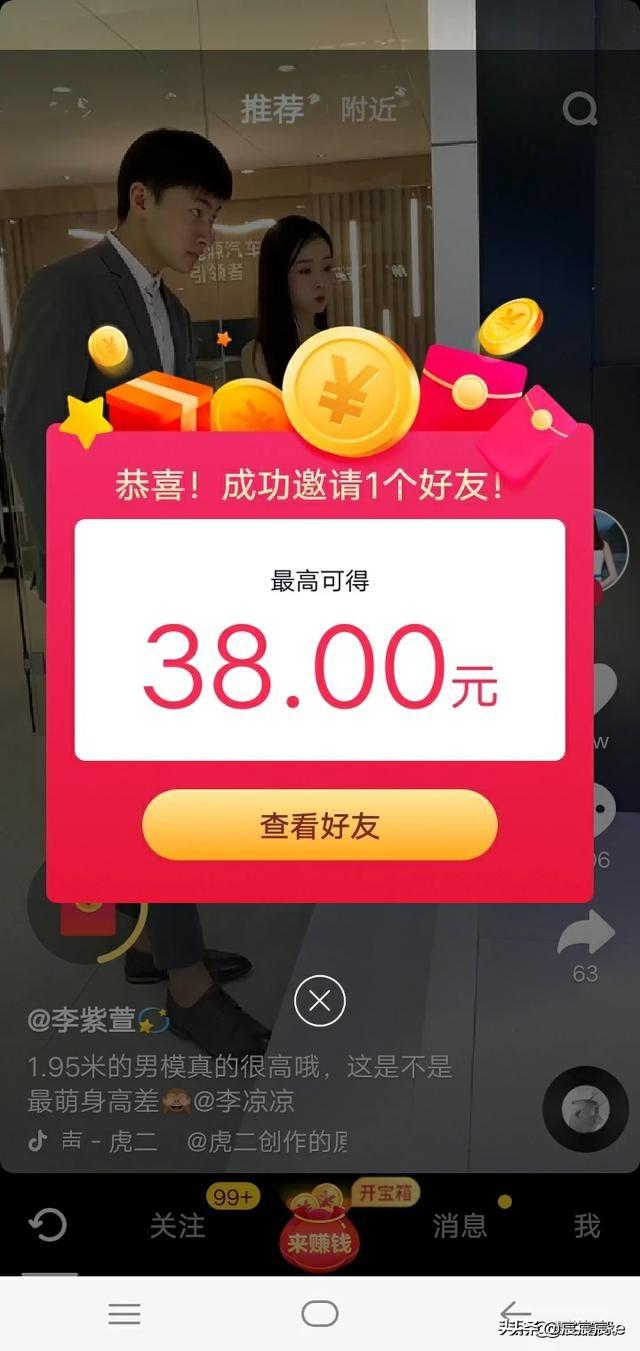Open the search icon
The image size is (640, 1351).
tap(579, 108)
